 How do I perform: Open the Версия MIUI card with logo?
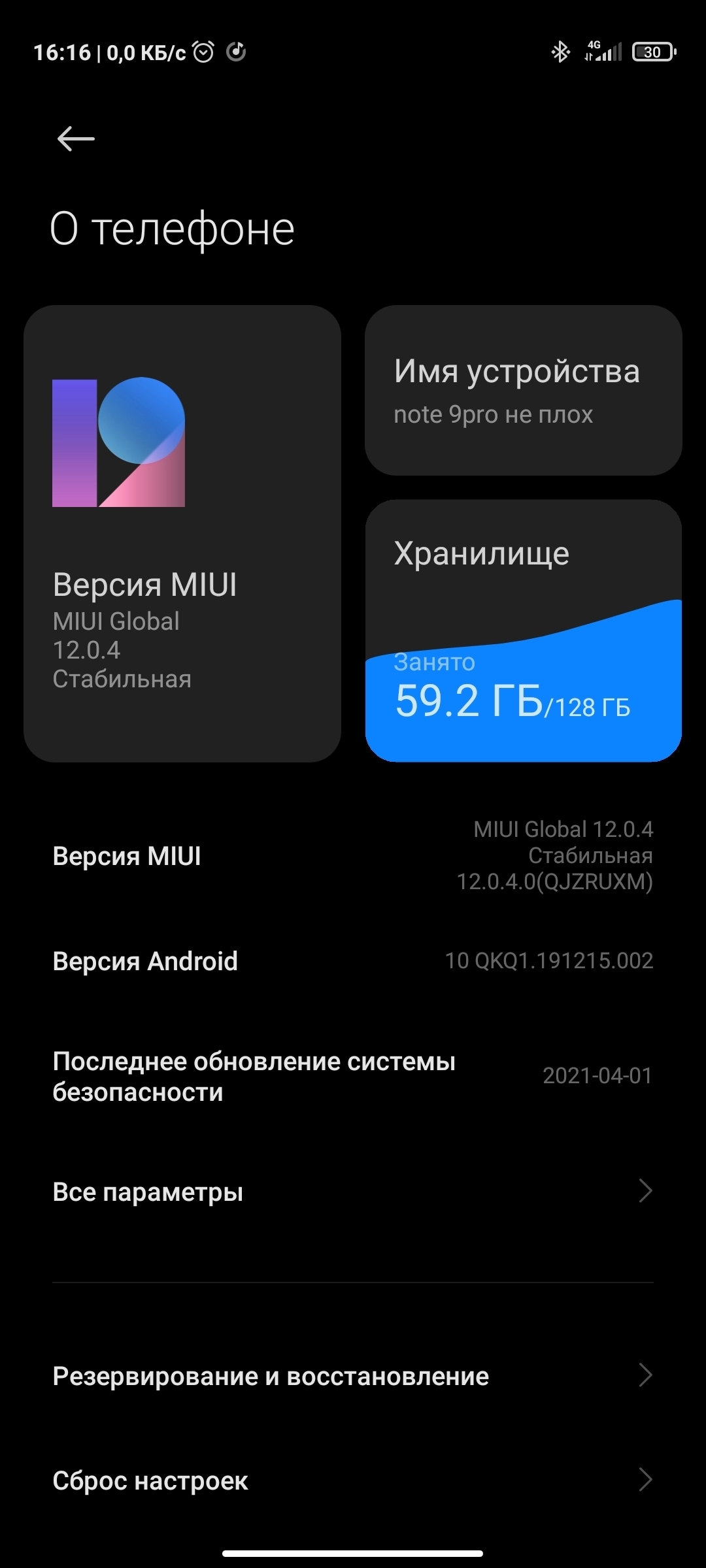(182, 533)
